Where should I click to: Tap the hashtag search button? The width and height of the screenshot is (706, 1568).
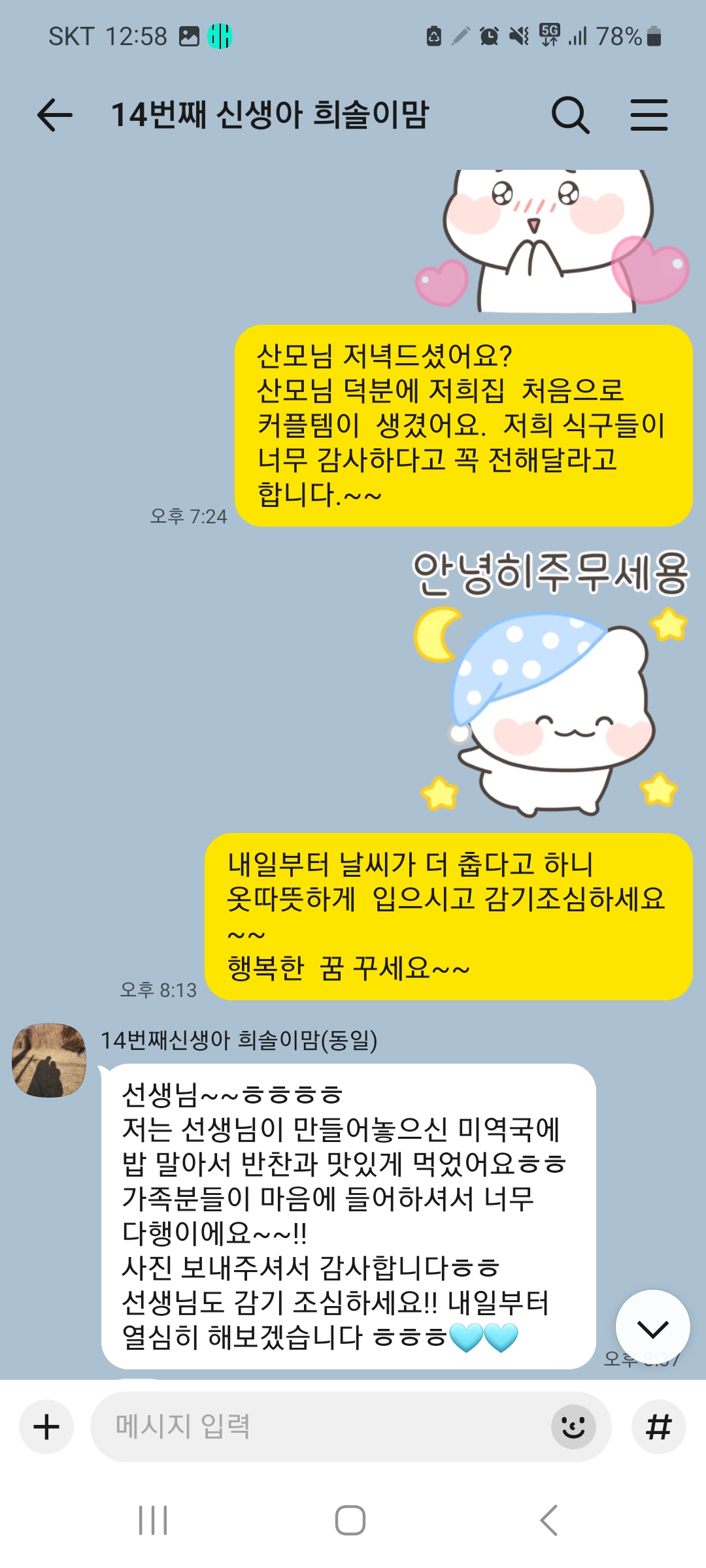(658, 1426)
